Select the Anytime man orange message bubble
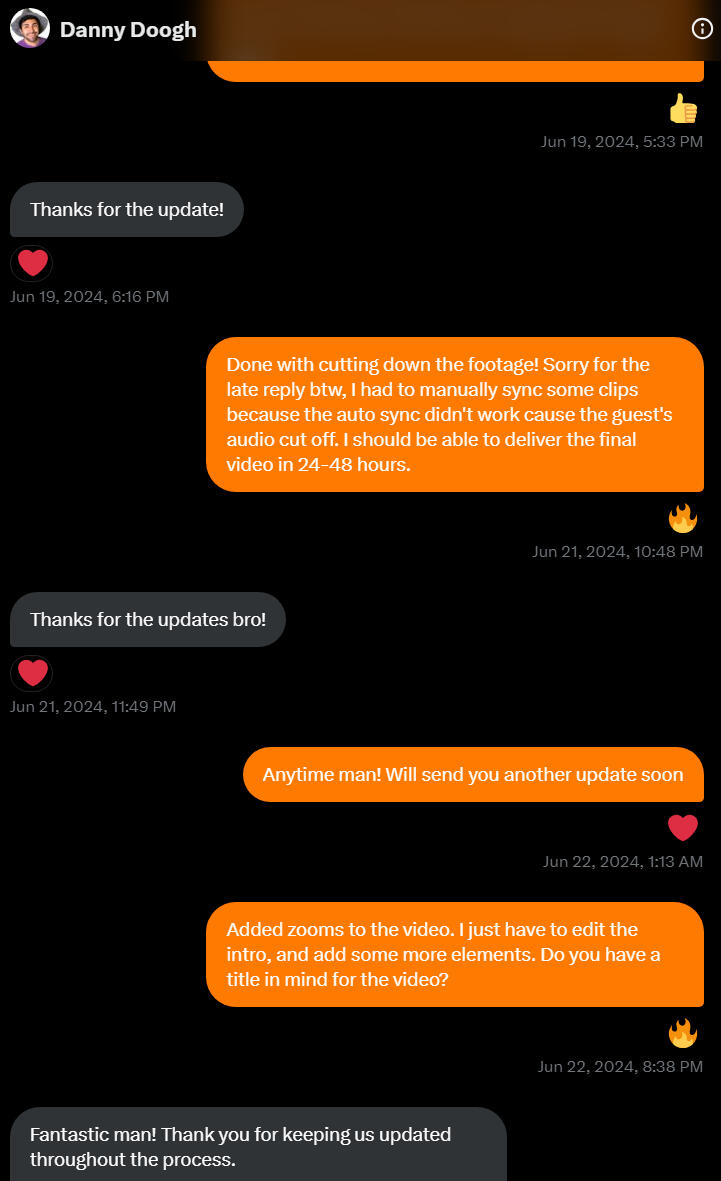This screenshot has height=1181, width=721. coord(472,774)
